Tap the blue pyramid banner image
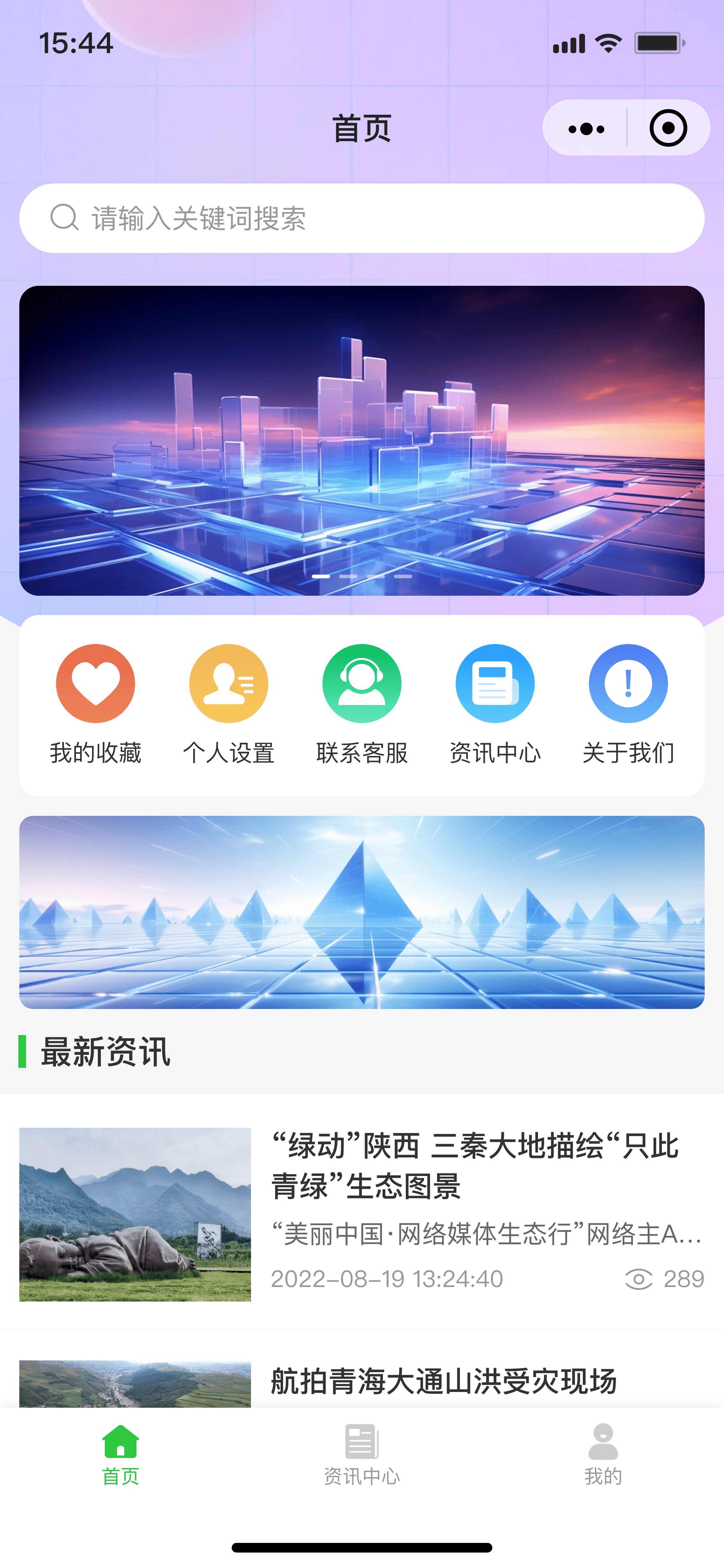Viewport: 724px width, 1568px height. [x=361, y=912]
